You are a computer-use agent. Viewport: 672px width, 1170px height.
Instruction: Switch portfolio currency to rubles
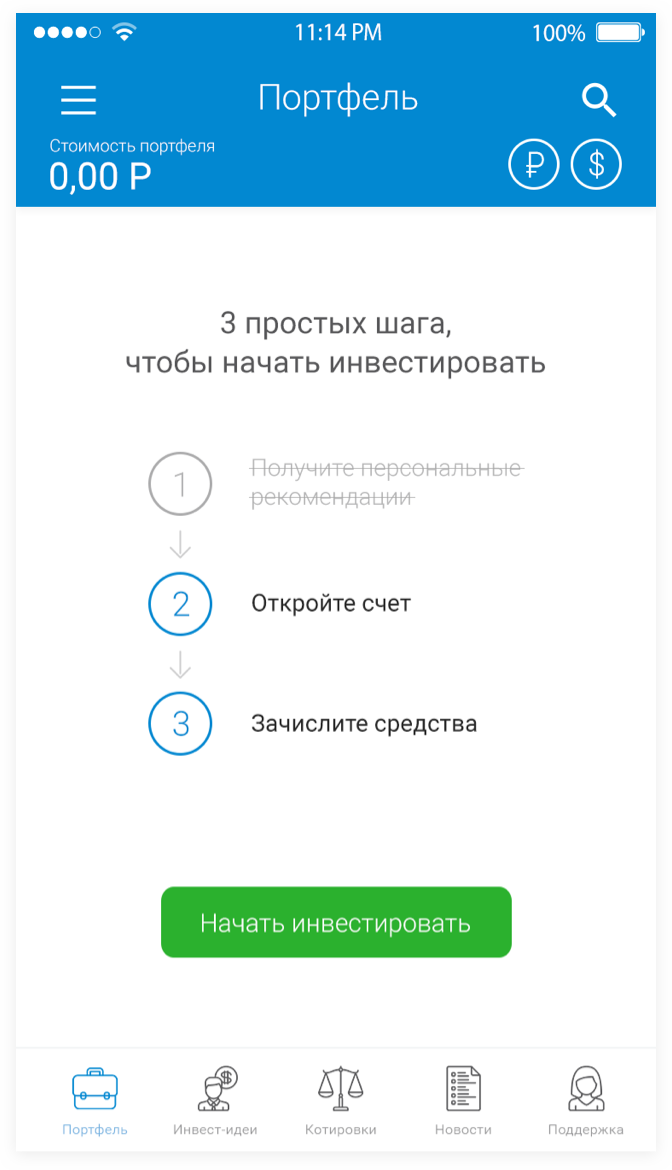[534, 163]
